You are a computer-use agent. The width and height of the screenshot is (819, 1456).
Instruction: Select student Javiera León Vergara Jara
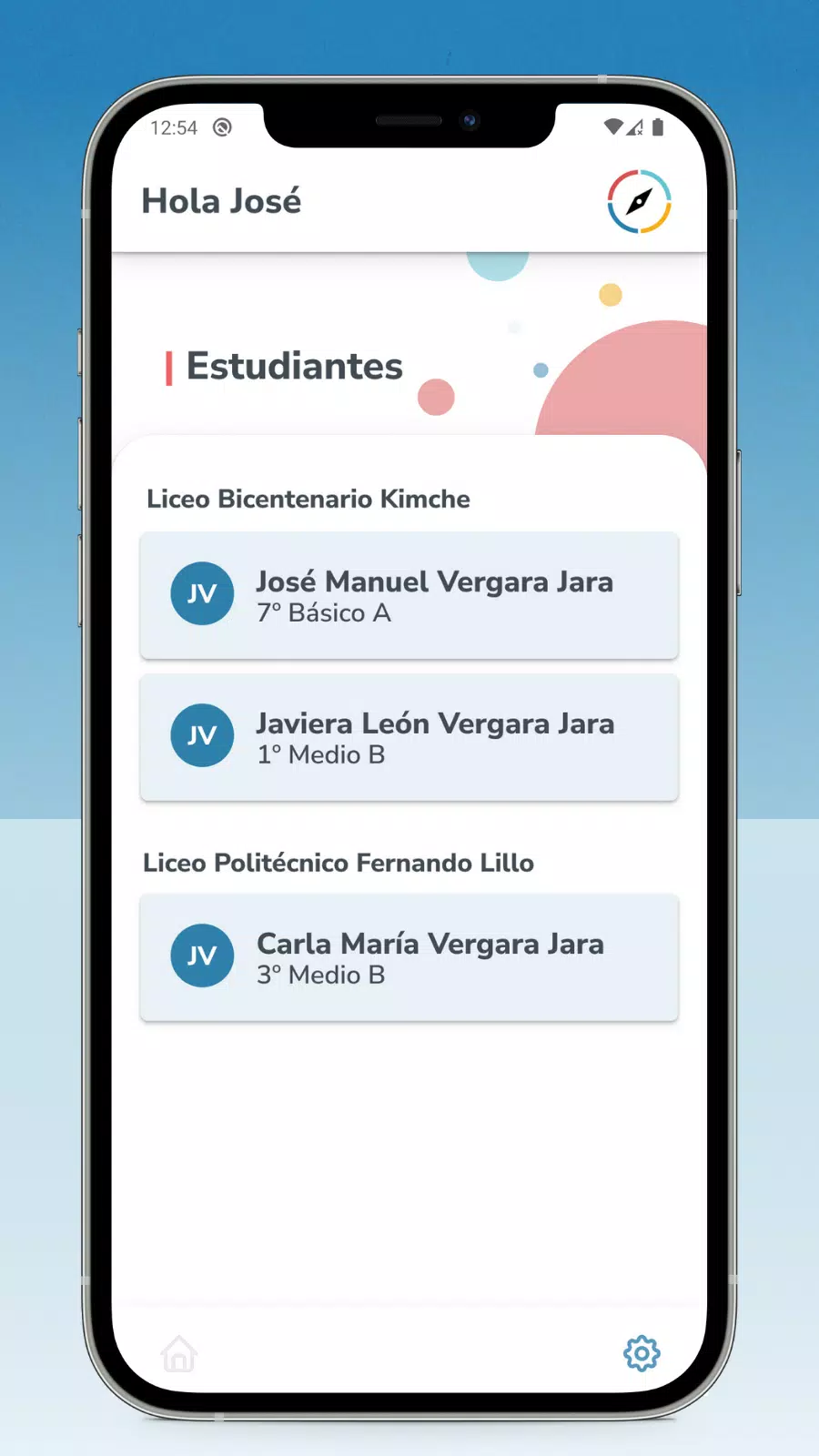coord(409,737)
